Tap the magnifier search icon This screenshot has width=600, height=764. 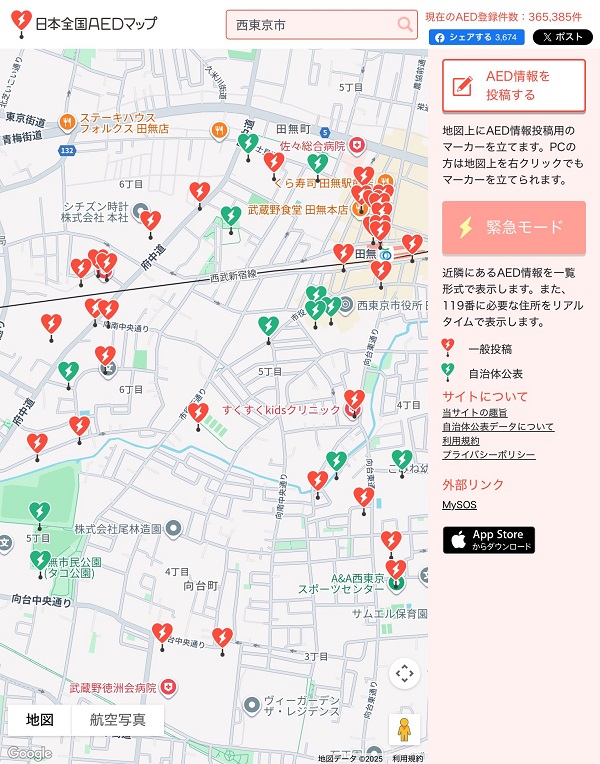405,24
